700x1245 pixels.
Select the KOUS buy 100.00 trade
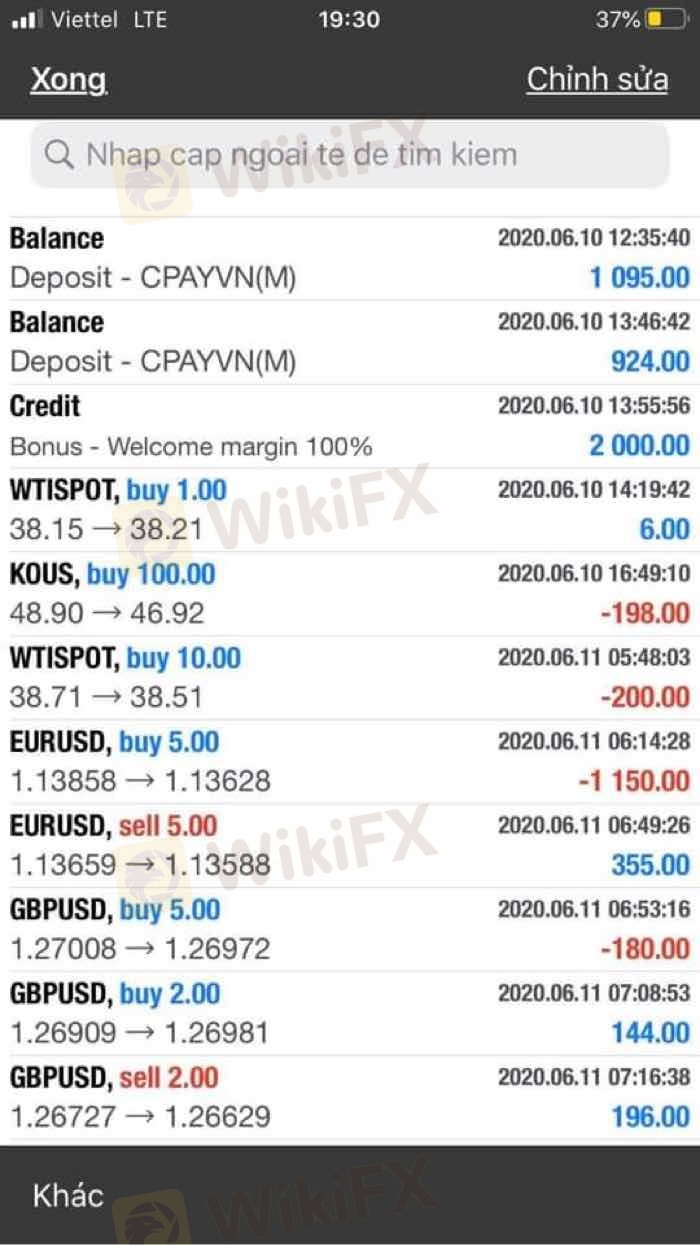coord(349,594)
